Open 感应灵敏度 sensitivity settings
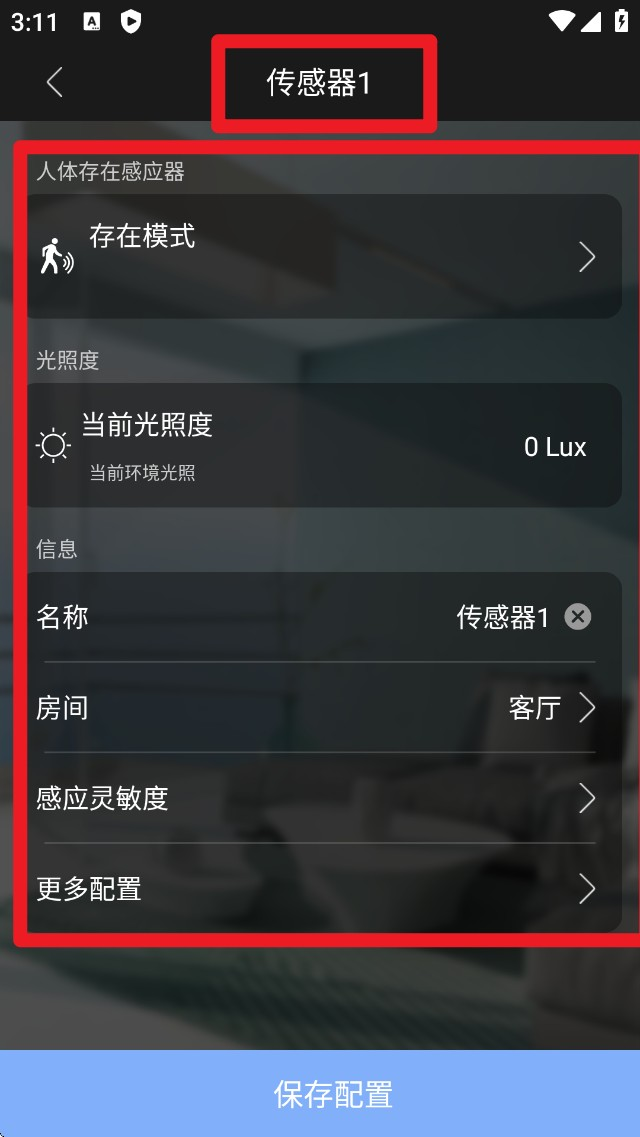The image size is (640, 1137). (x=322, y=798)
